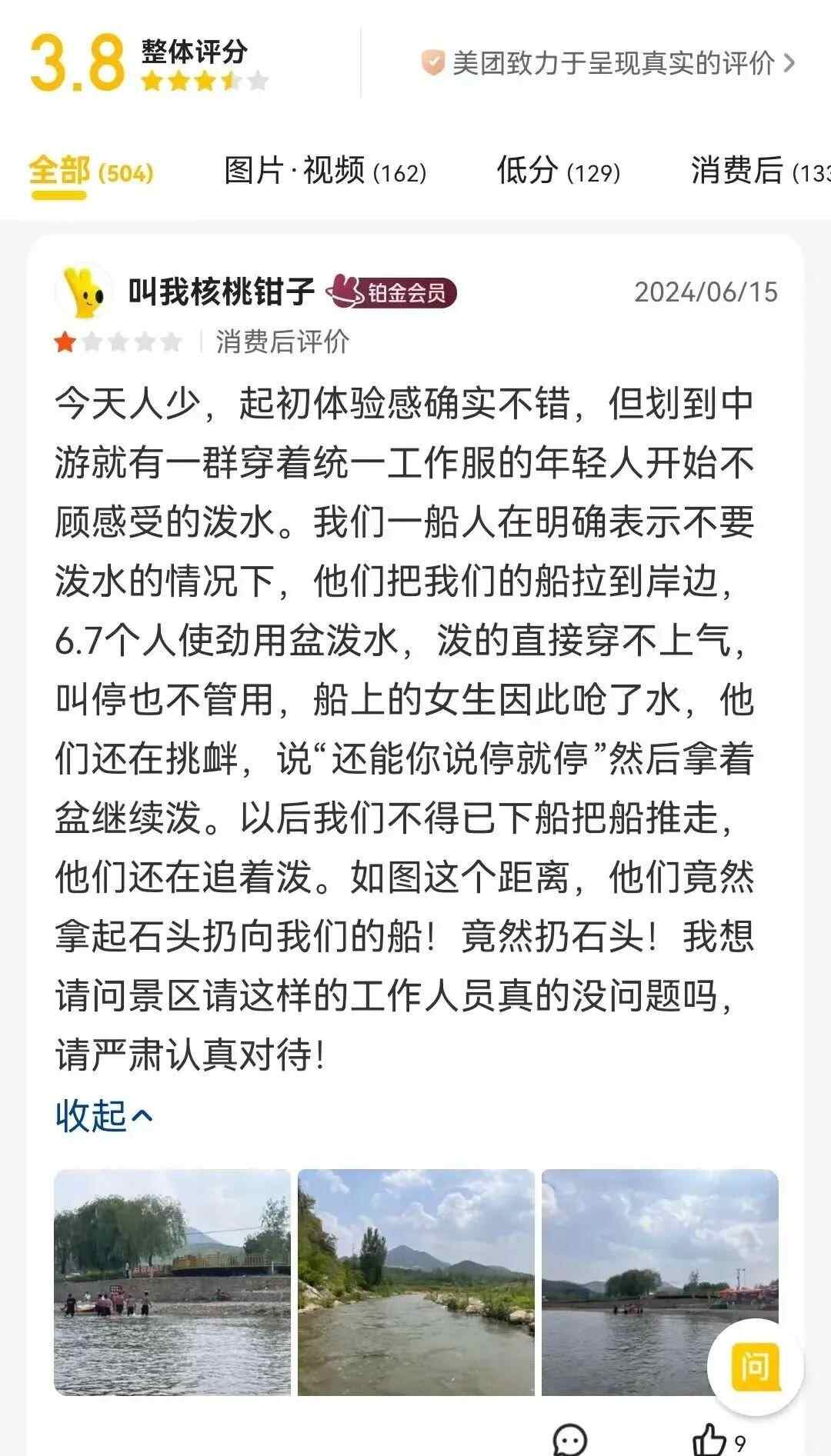
Task: Comment on this review
Action: click(x=570, y=1438)
